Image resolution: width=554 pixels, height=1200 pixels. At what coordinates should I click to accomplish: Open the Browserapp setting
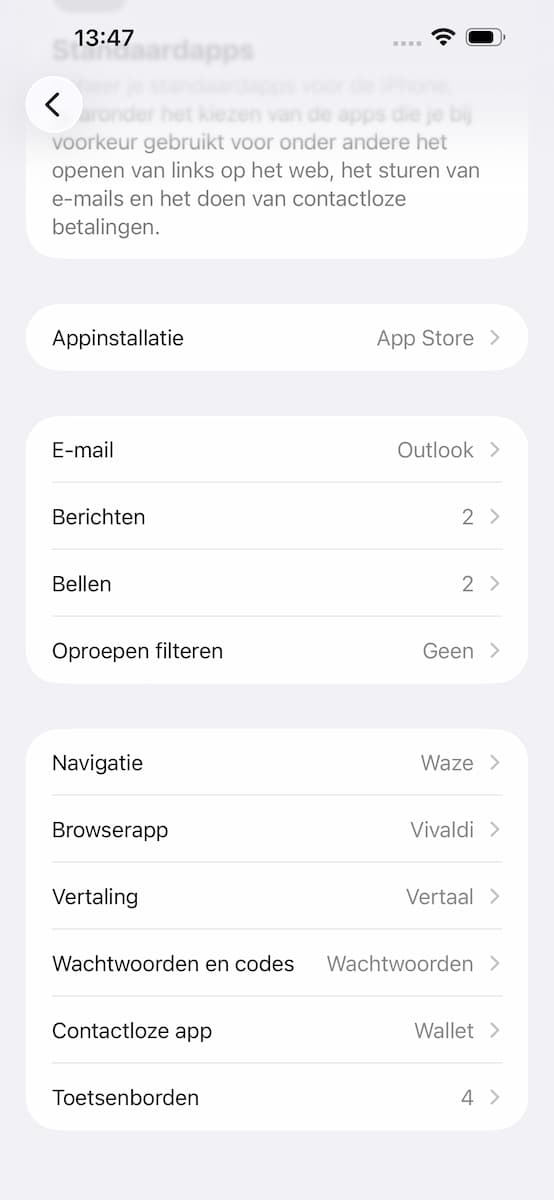pos(277,830)
